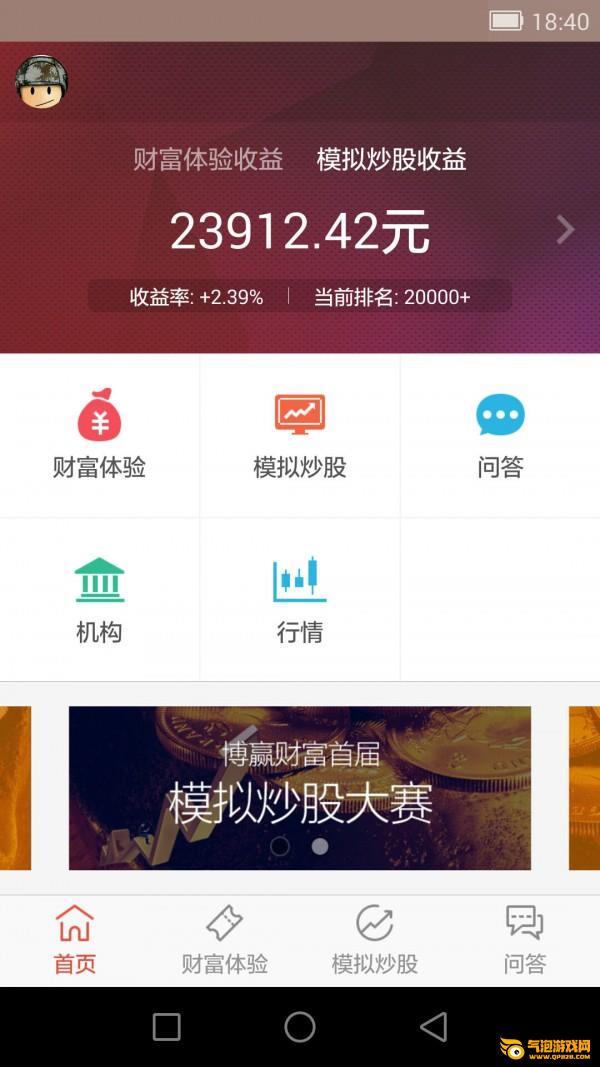Viewport: 600px width, 1067px height.
Task: Tap the first banner page indicator dot
Action: pyautogui.click(x=280, y=846)
